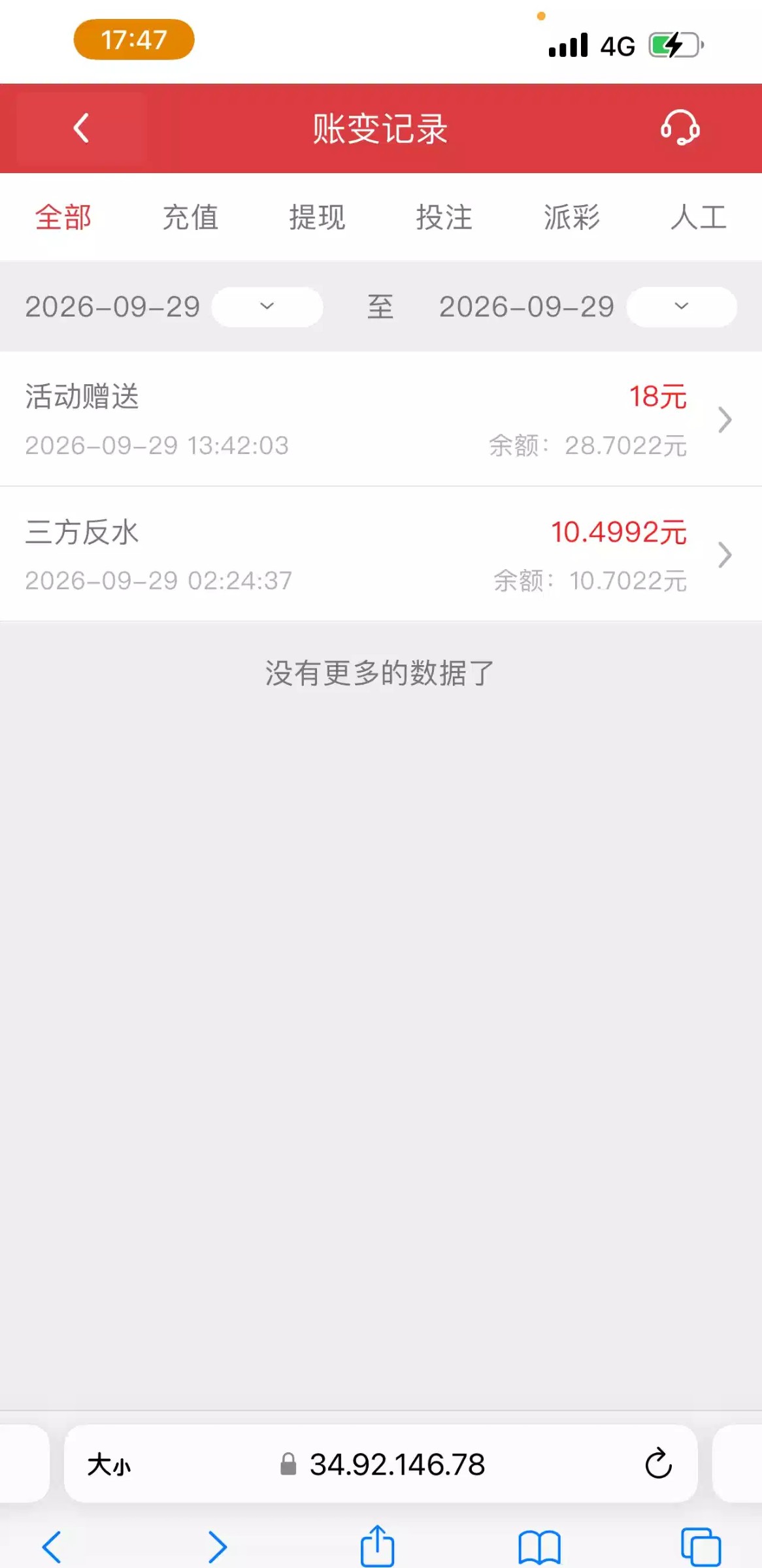Image resolution: width=762 pixels, height=1568 pixels.
Task: Go back from 账变记录 page
Action: pyautogui.click(x=81, y=128)
